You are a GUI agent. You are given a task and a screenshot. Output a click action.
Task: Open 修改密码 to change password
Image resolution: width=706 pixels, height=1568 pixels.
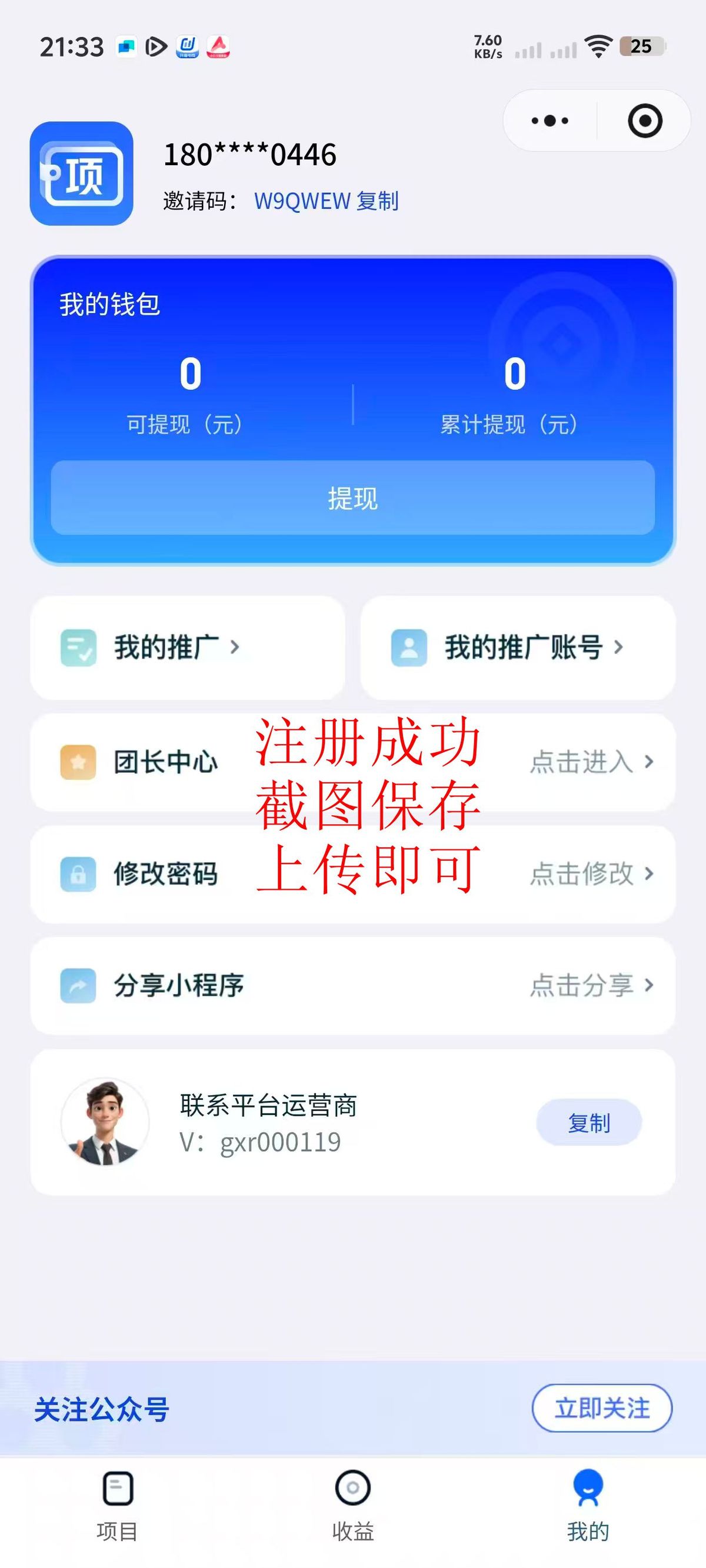click(x=352, y=874)
